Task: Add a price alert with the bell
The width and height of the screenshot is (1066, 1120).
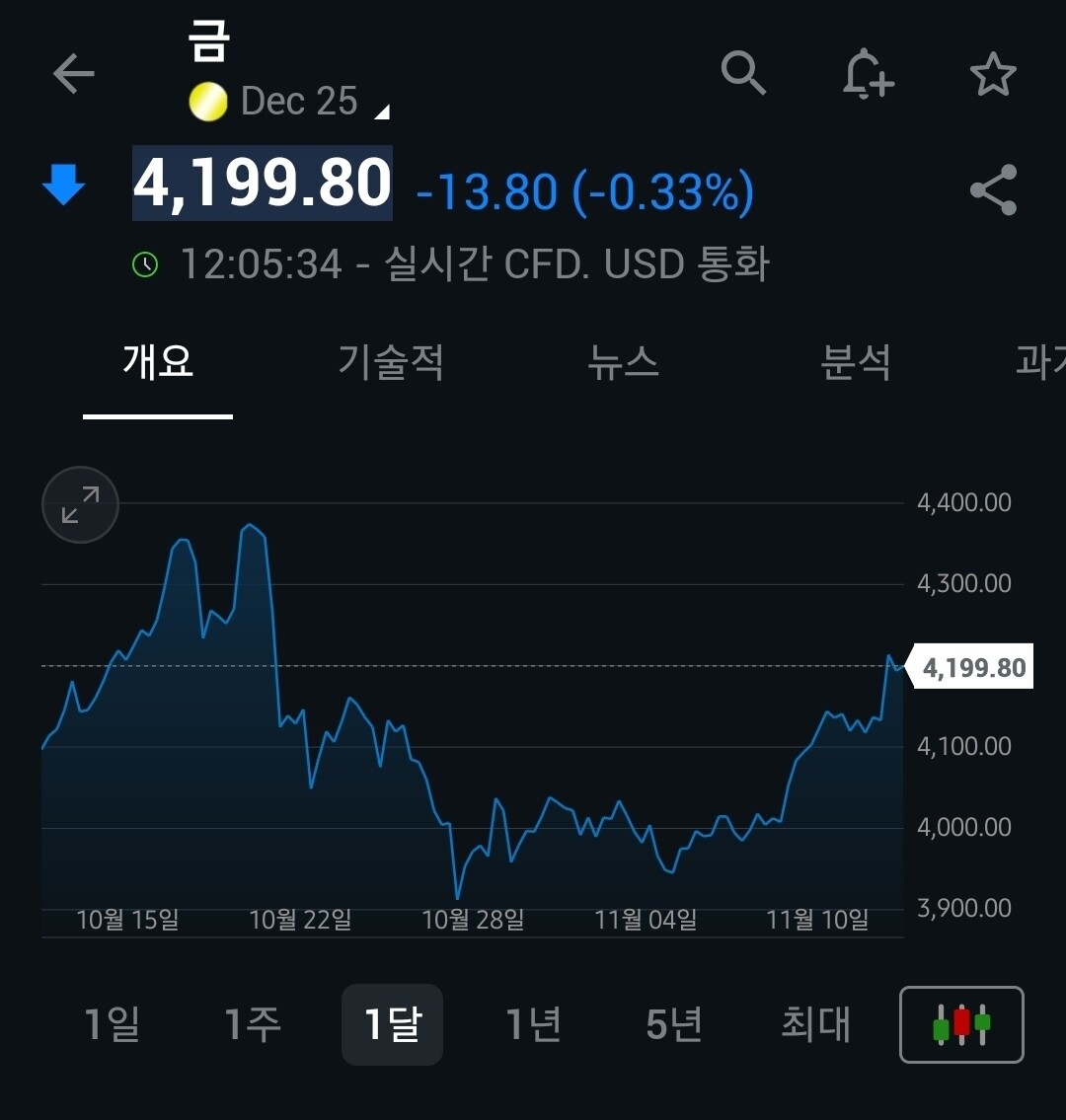Action: pos(868,75)
